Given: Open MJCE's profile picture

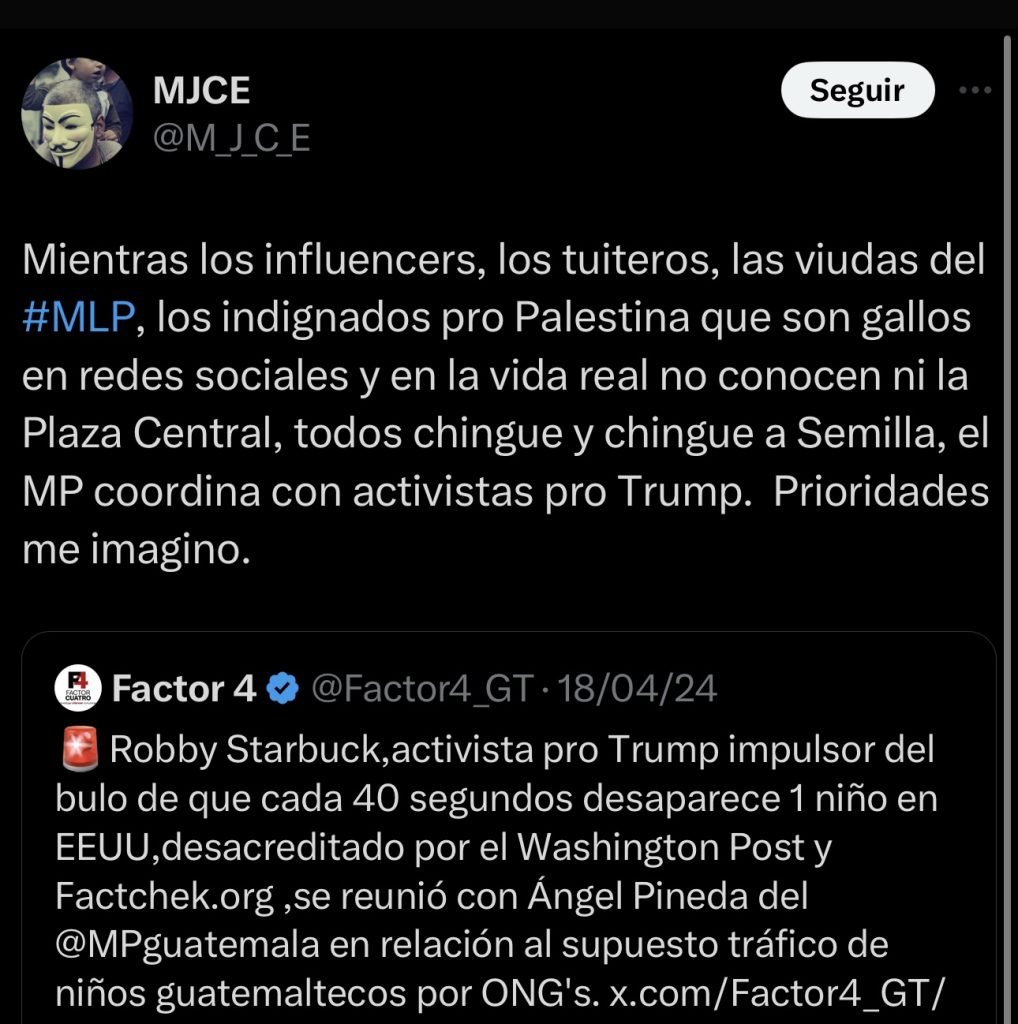Looking at the screenshot, I should (x=77, y=113).
